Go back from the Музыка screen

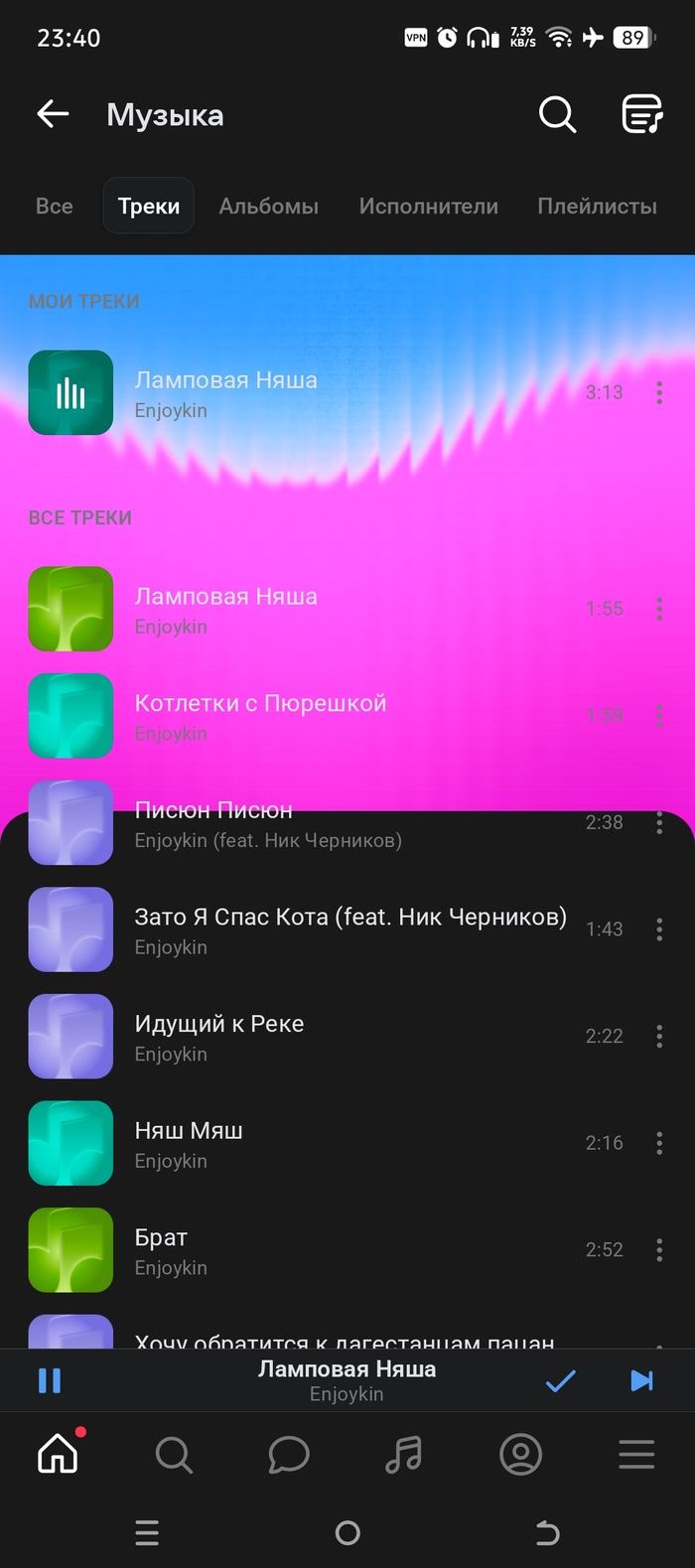(x=53, y=114)
